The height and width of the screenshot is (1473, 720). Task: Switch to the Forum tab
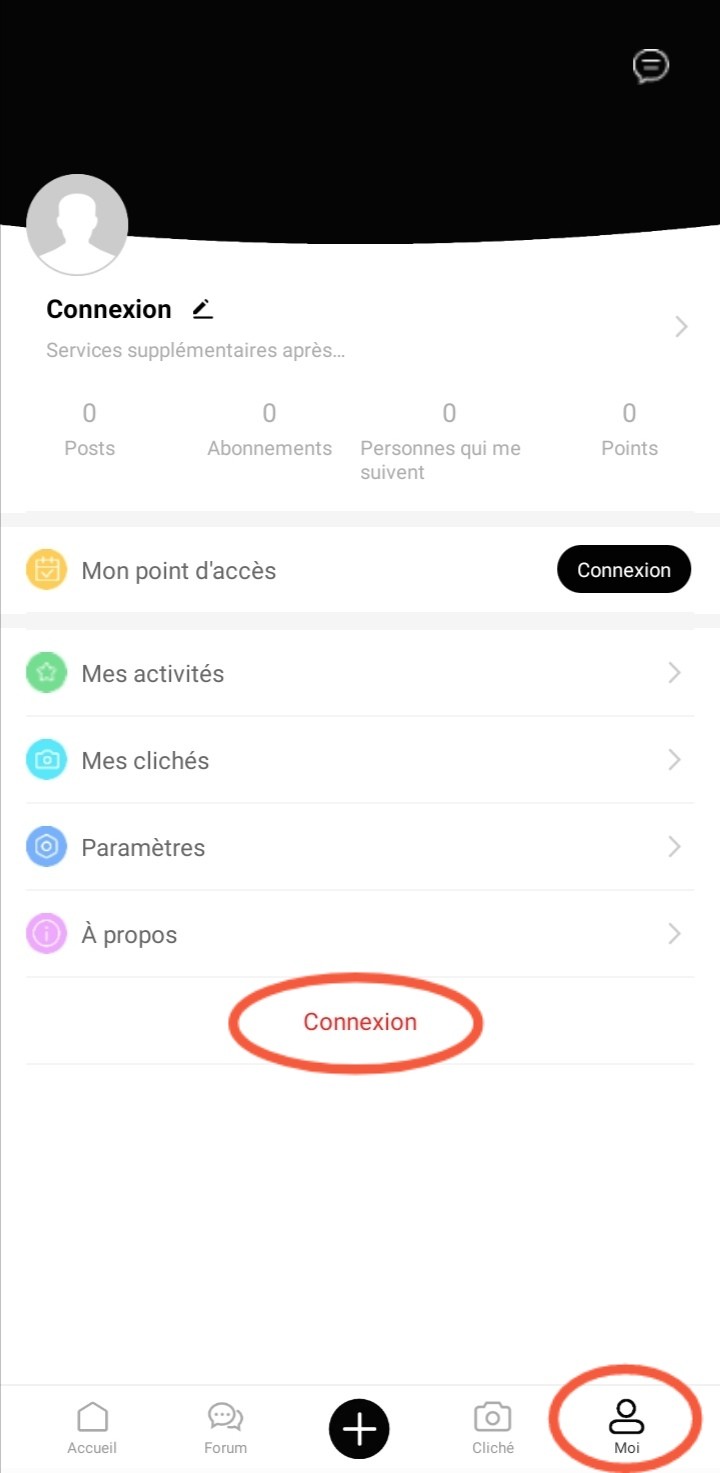225,1427
